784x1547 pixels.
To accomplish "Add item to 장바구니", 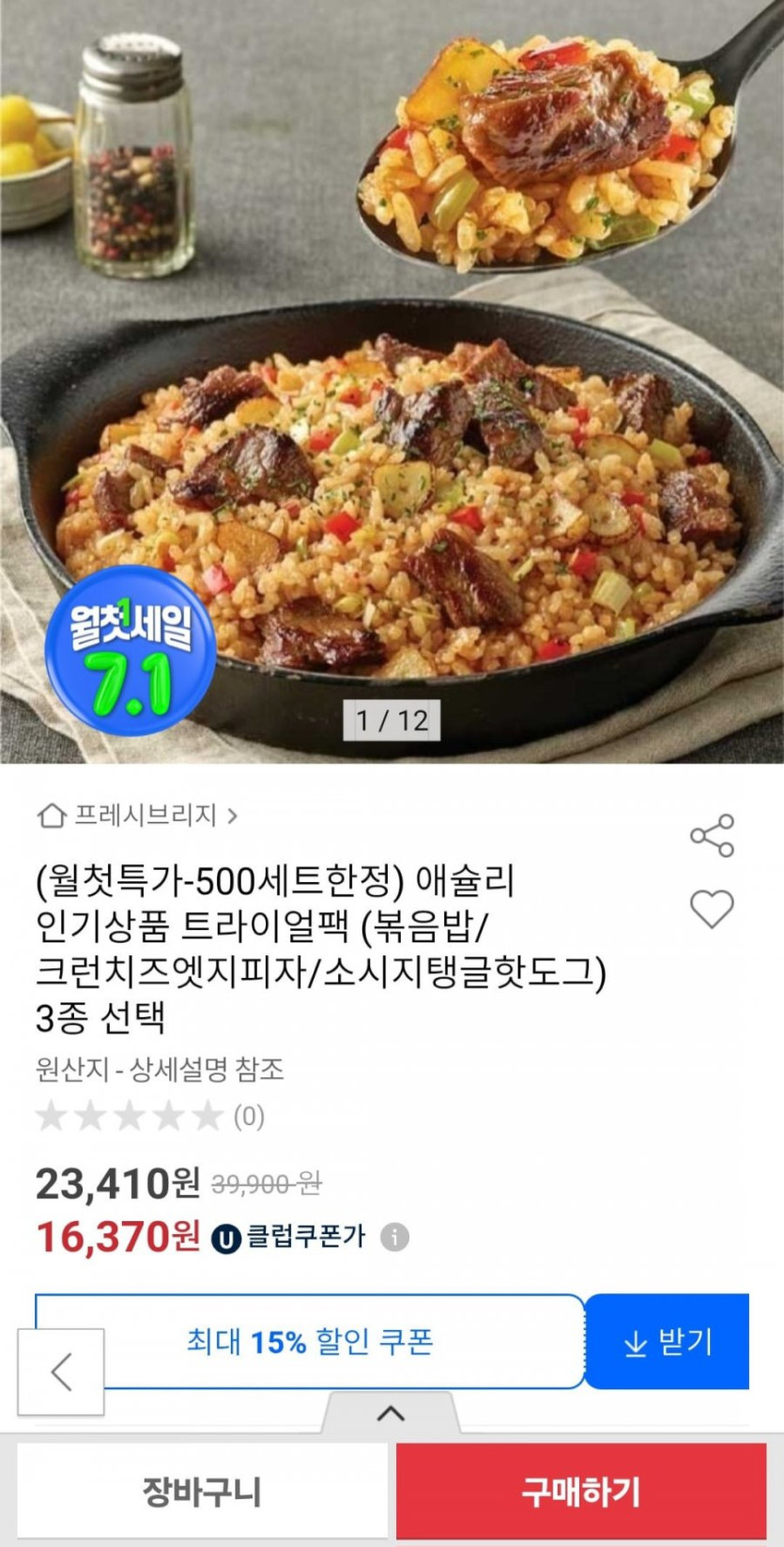I will (202, 1491).
